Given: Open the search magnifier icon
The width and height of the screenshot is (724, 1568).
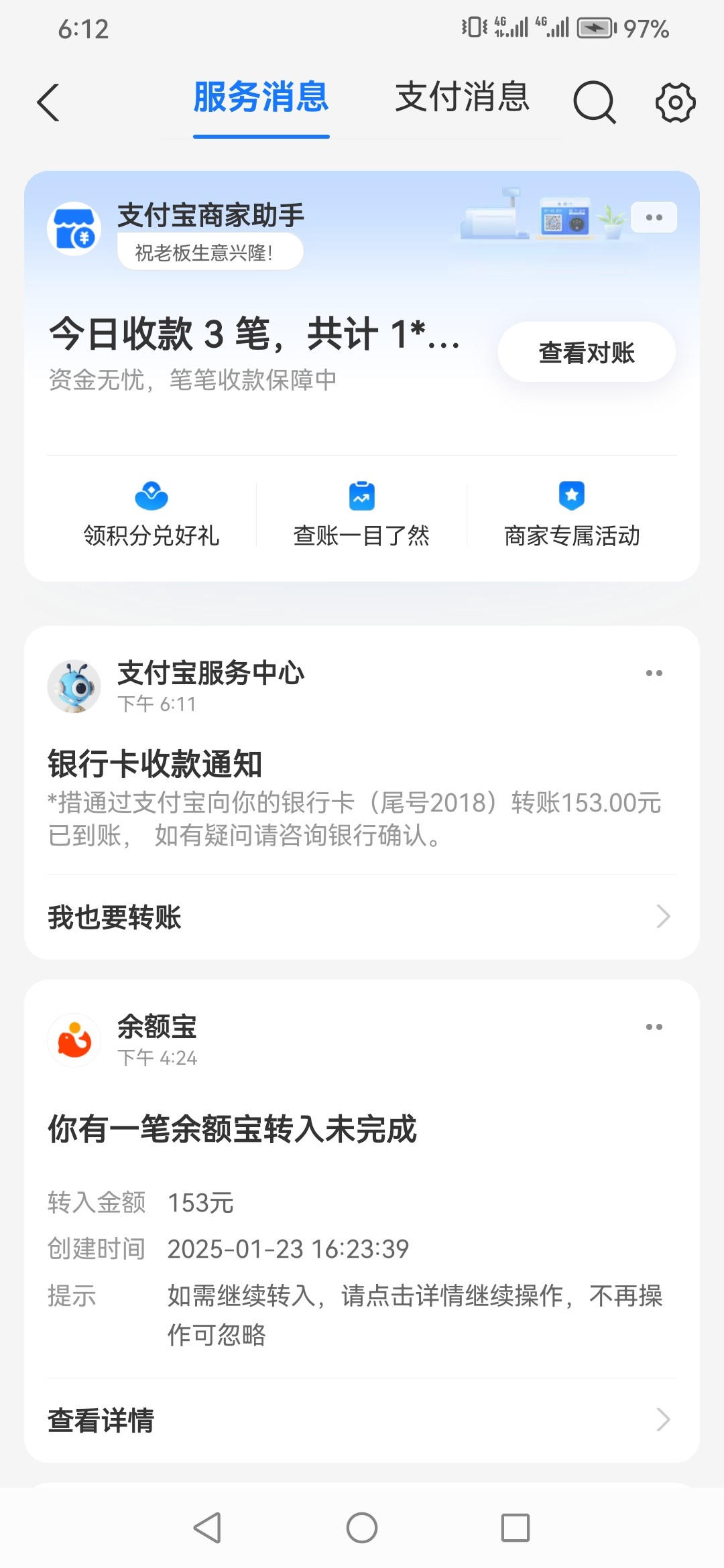Looking at the screenshot, I should click(594, 103).
